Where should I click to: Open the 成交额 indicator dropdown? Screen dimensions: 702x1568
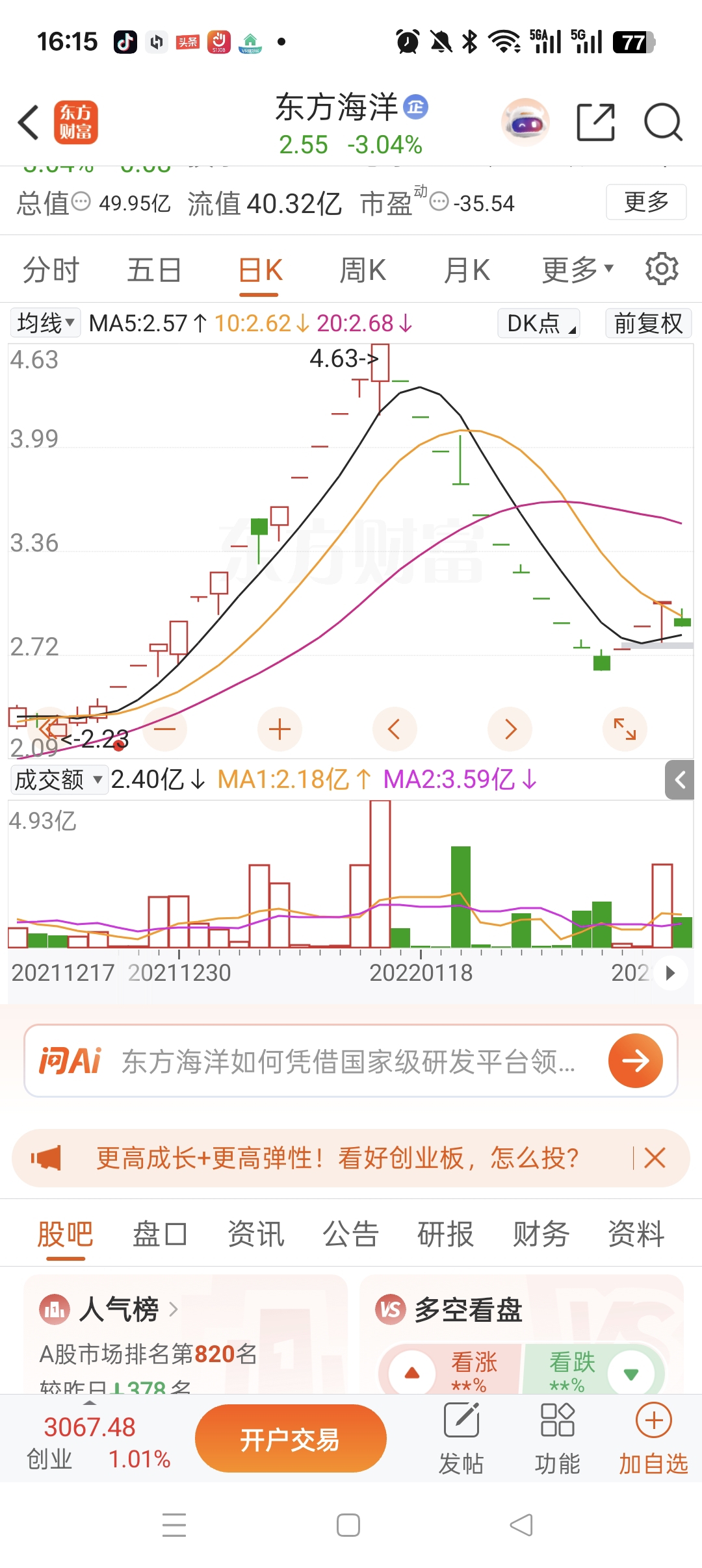pos(58,779)
